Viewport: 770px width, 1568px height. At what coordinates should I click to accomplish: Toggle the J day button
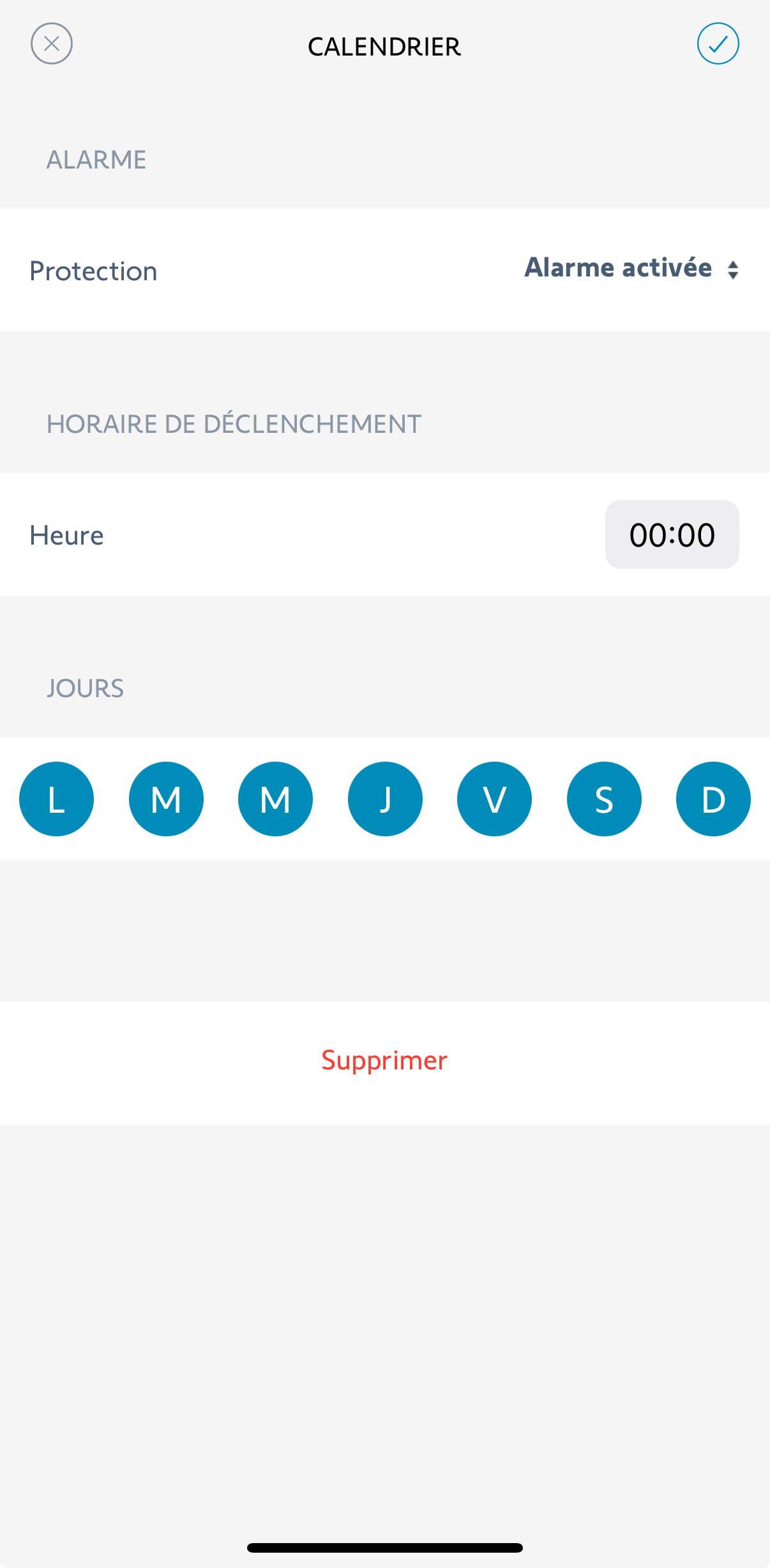tap(385, 799)
